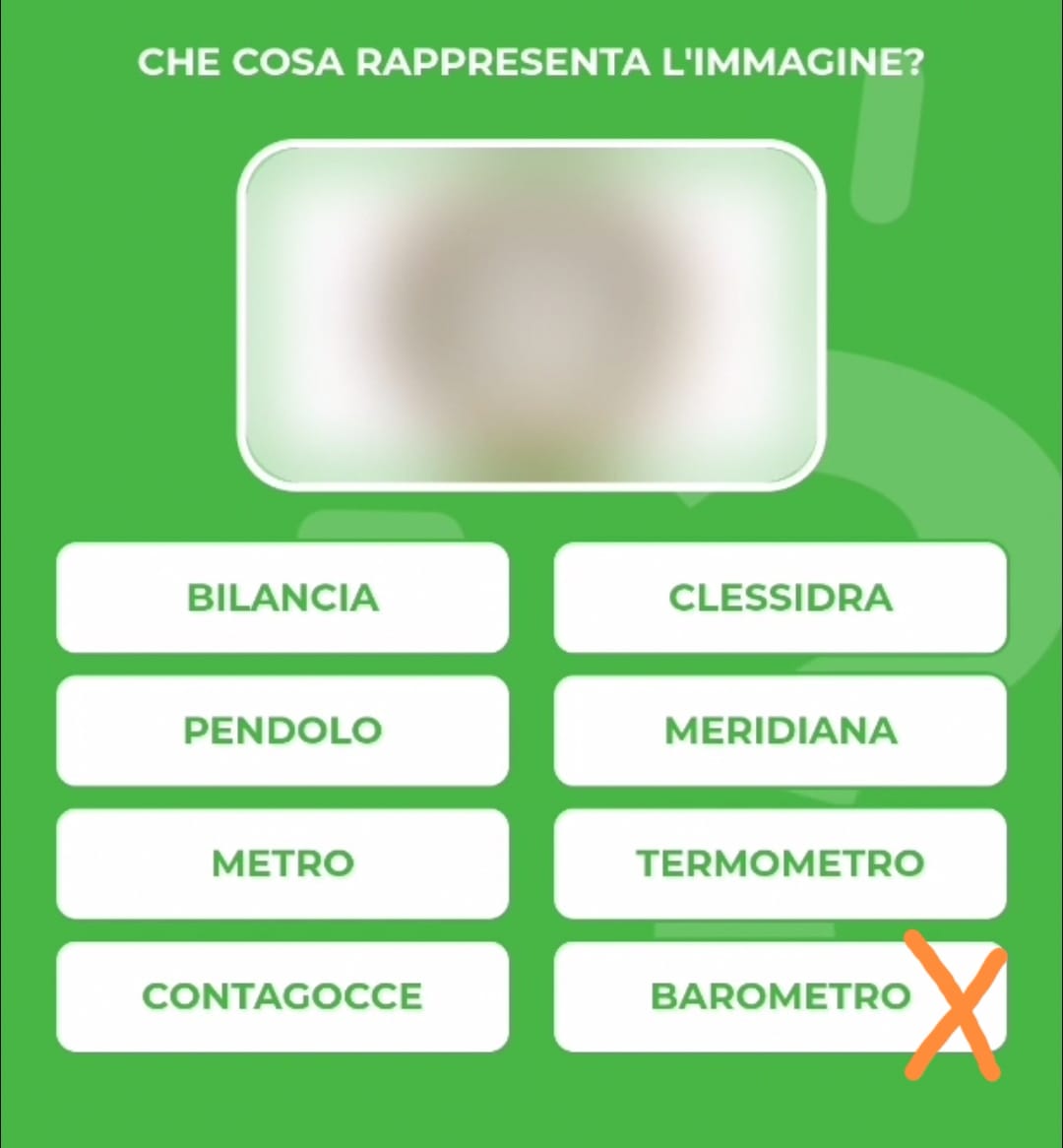Select TERMOMETRO as your answer
This screenshot has height=1148, width=1063.
pos(780,863)
